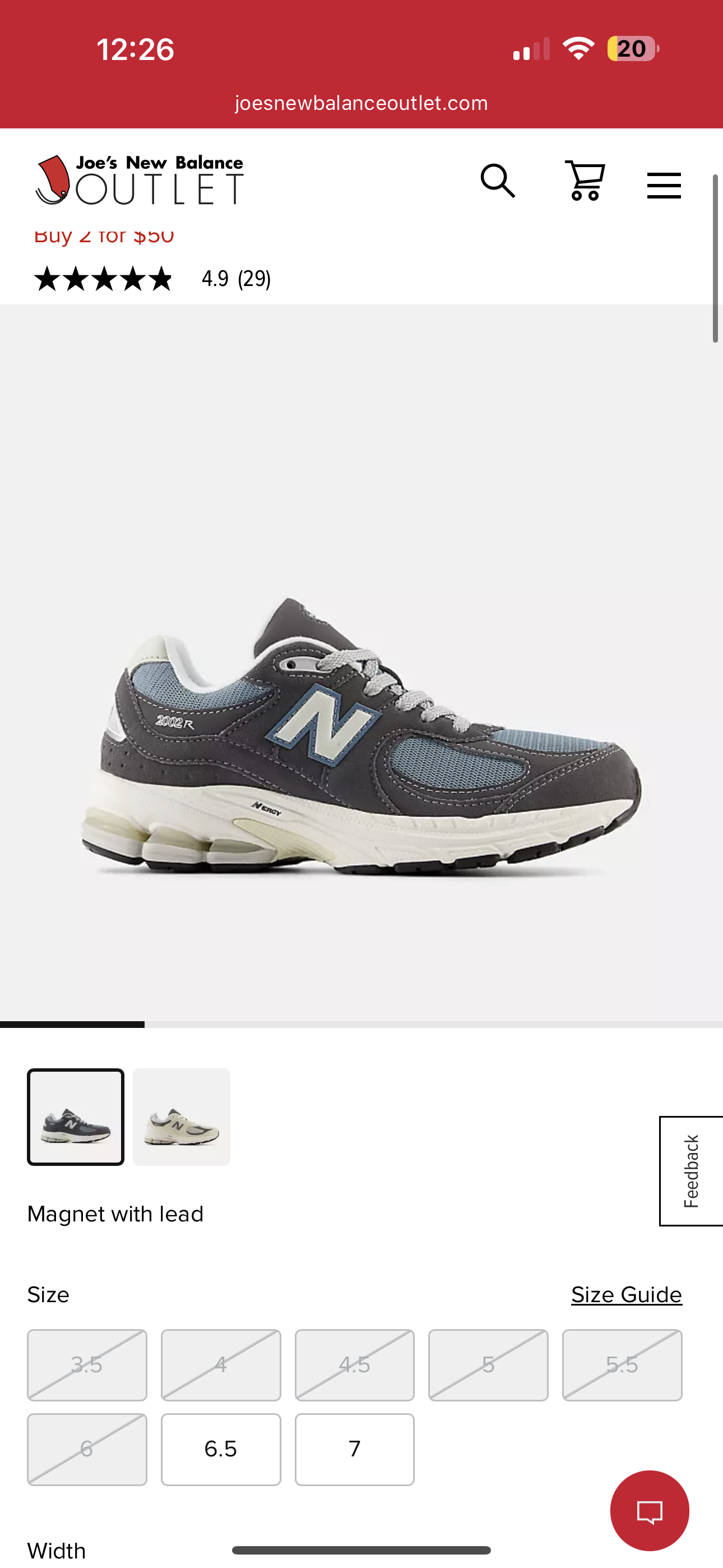Open the Feedback tab
The width and height of the screenshot is (723, 1568).
coord(692,1170)
